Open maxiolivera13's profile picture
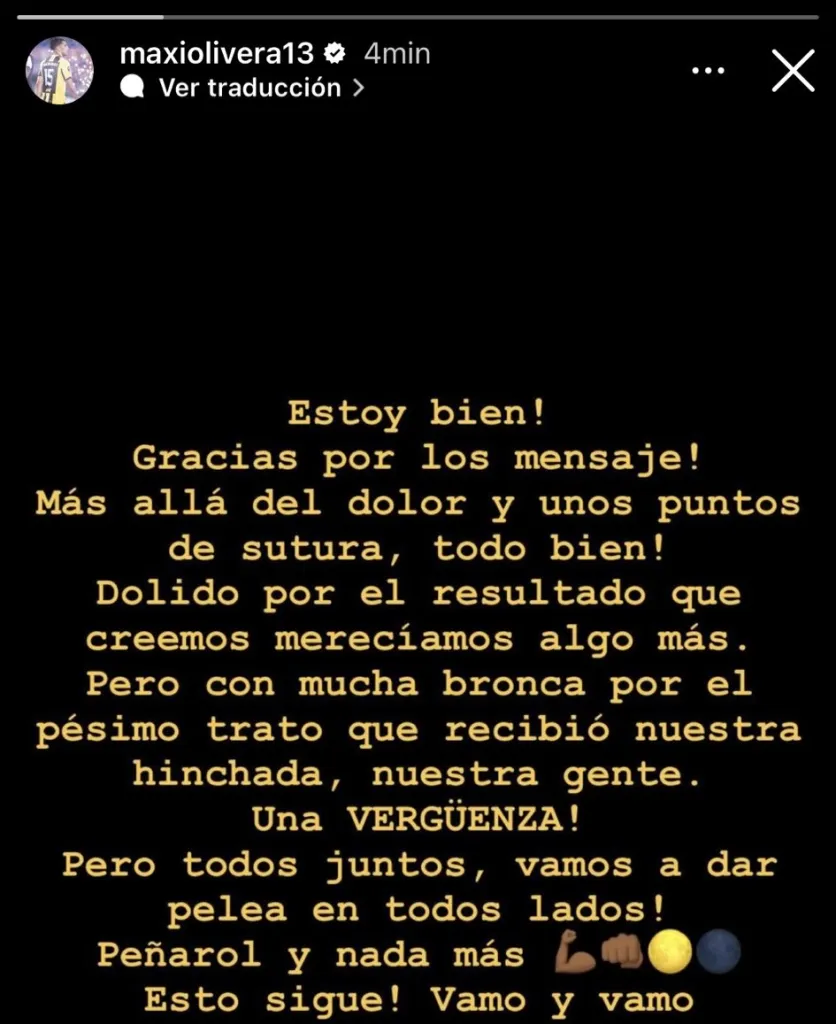Viewport: 836px width, 1024px height. coord(60,71)
